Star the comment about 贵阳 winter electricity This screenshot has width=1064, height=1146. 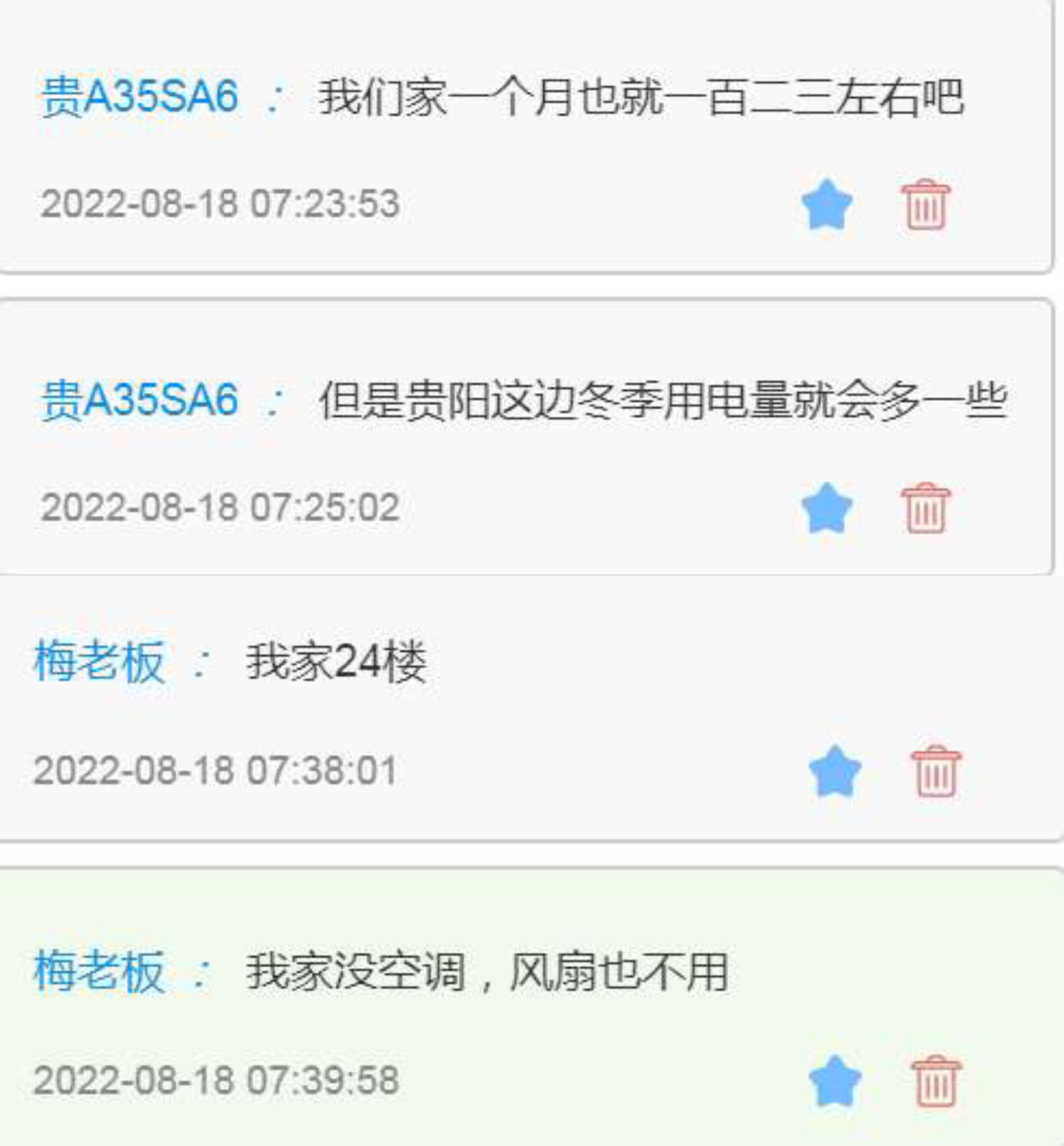pyautogui.click(x=827, y=508)
